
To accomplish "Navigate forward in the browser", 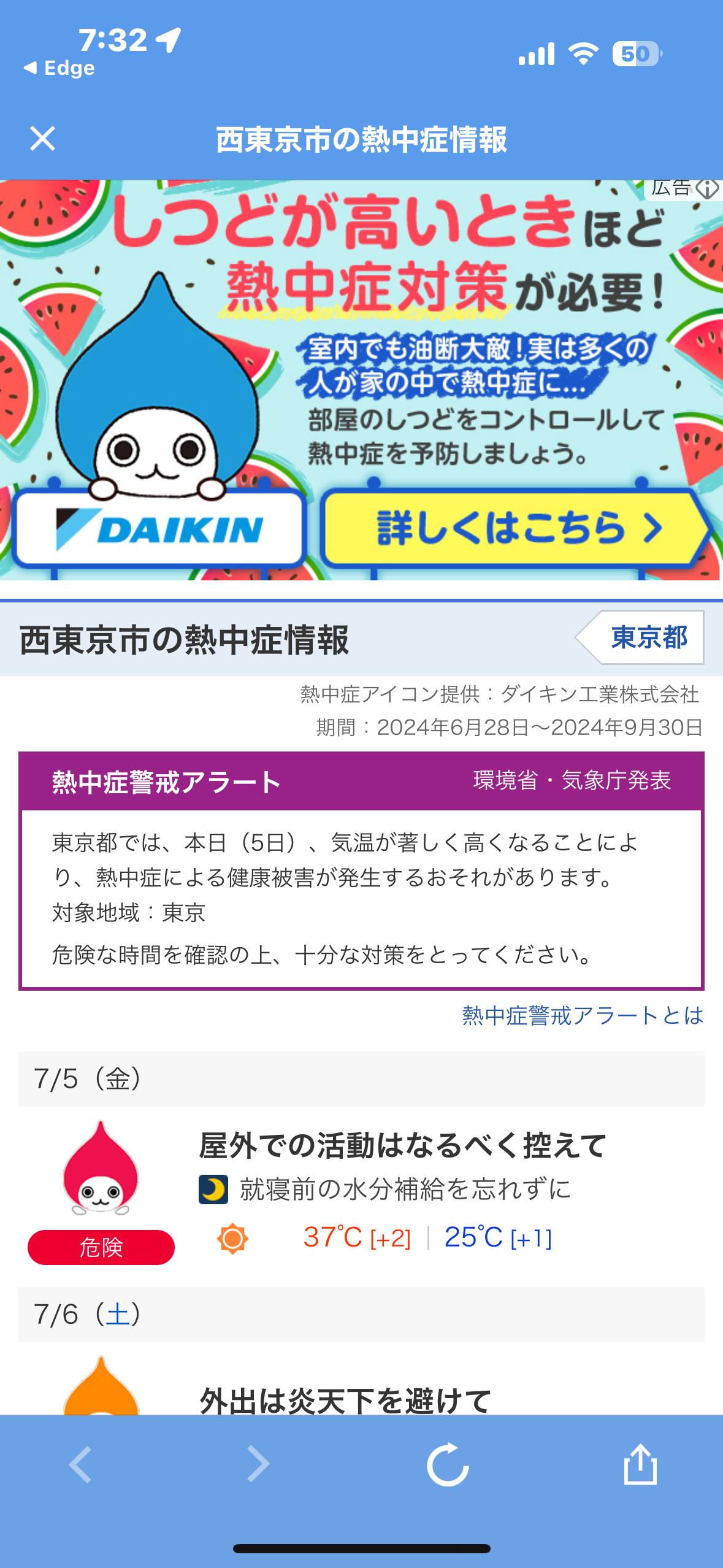I will pos(258,1464).
